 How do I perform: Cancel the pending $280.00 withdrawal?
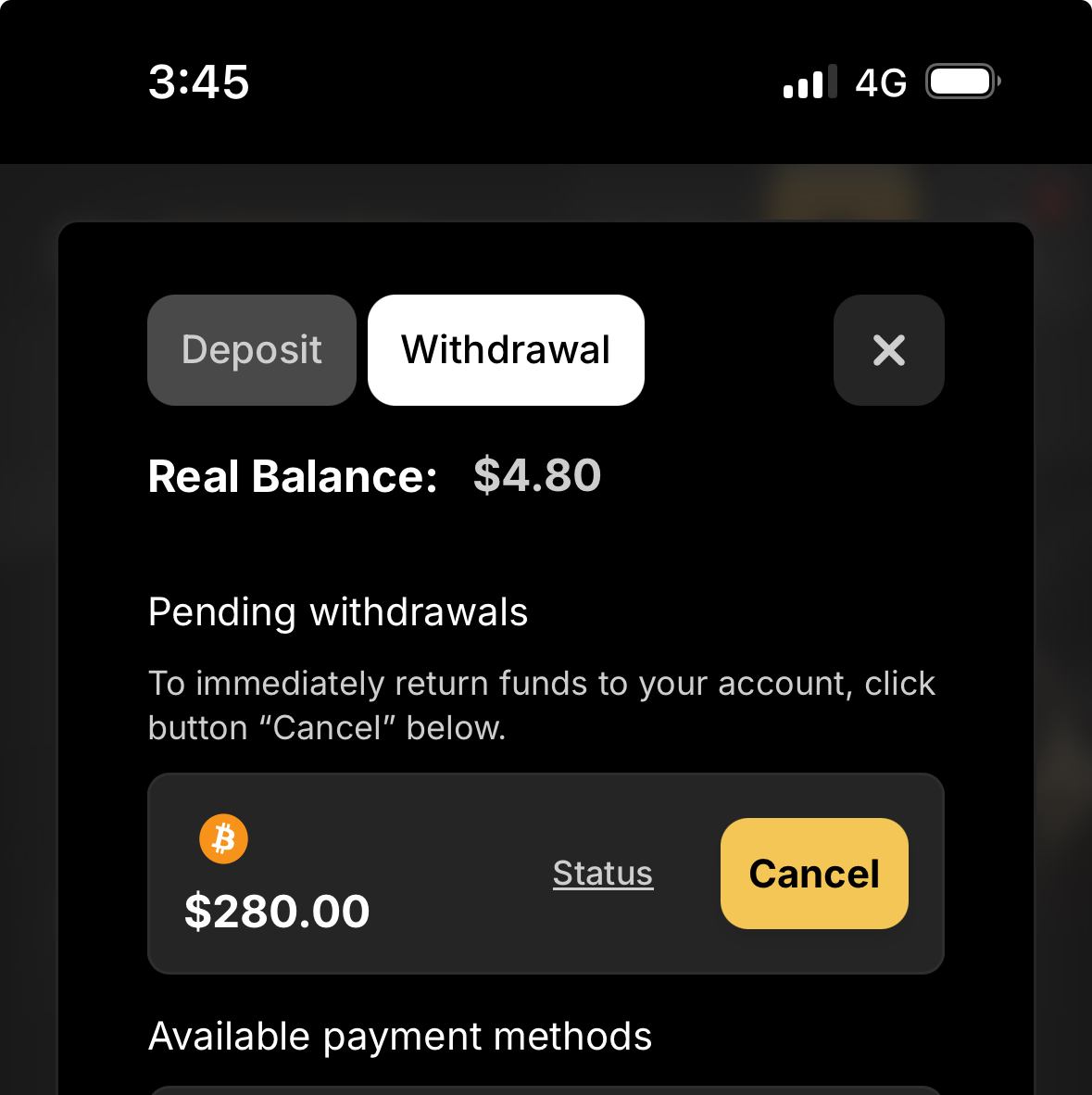tap(814, 874)
